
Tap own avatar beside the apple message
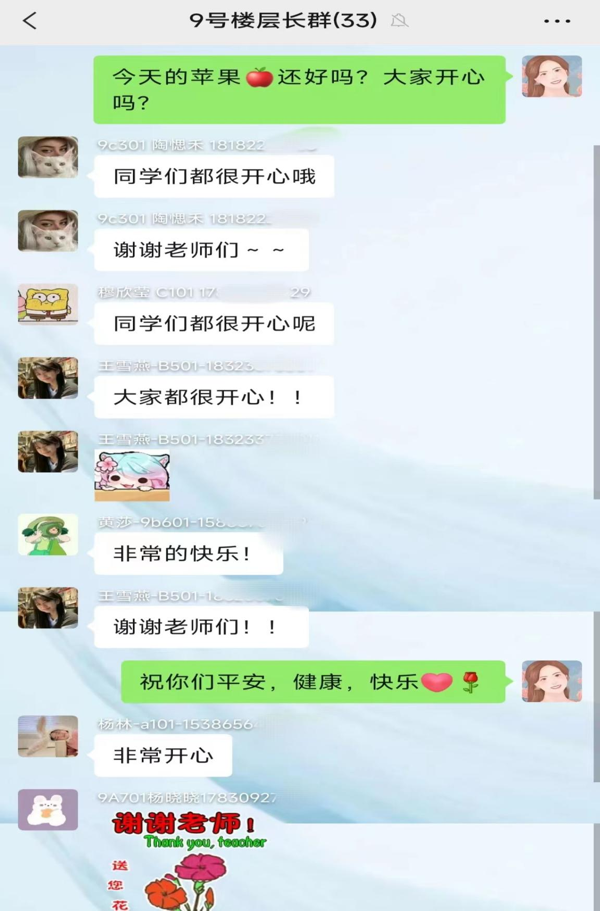(x=551, y=76)
